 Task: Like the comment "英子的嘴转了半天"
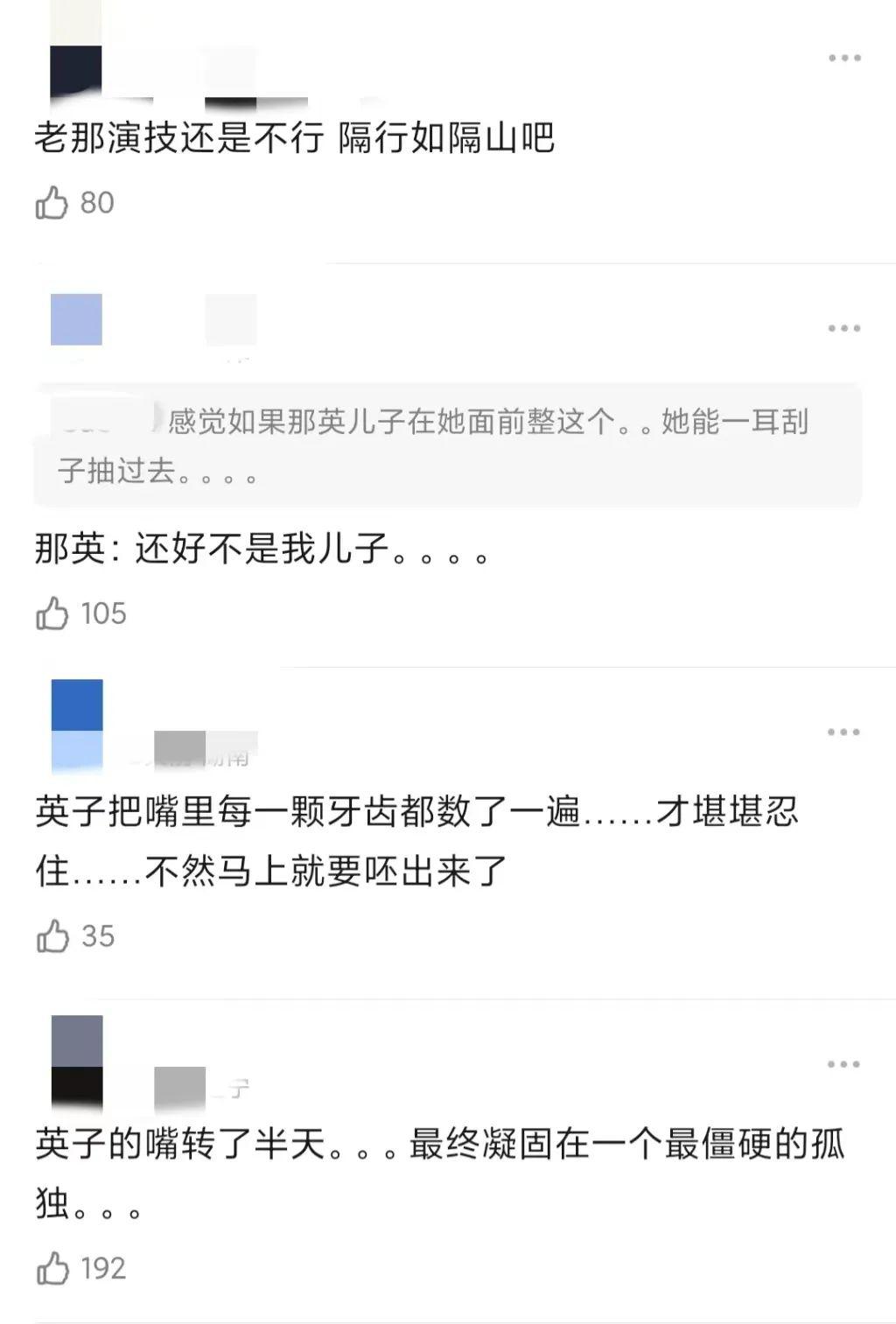(x=52, y=1268)
